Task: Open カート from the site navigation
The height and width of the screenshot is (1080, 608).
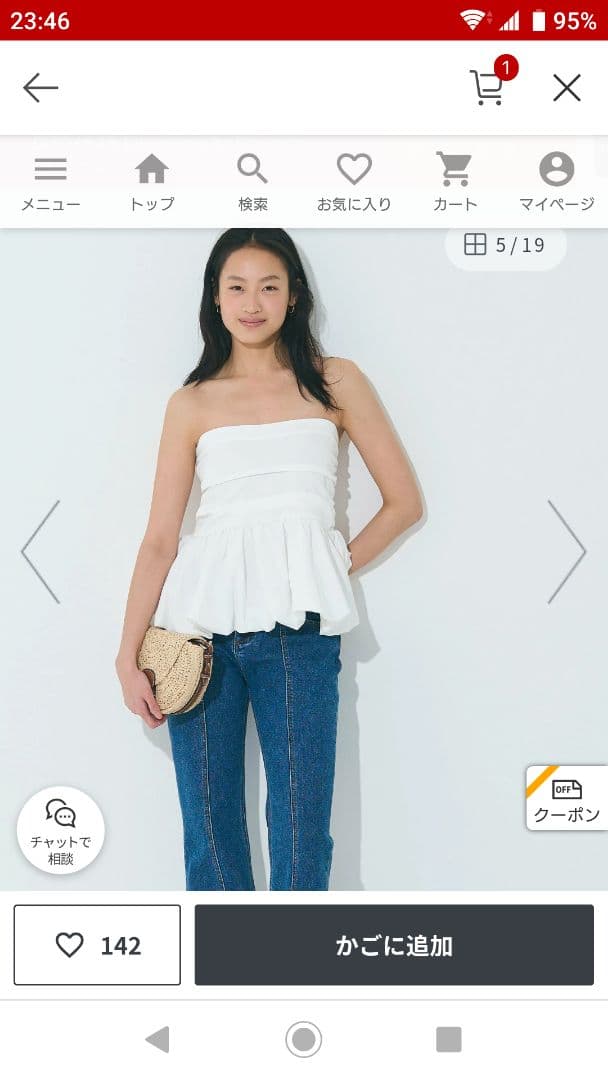Action: pyautogui.click(x=454, y=182)
